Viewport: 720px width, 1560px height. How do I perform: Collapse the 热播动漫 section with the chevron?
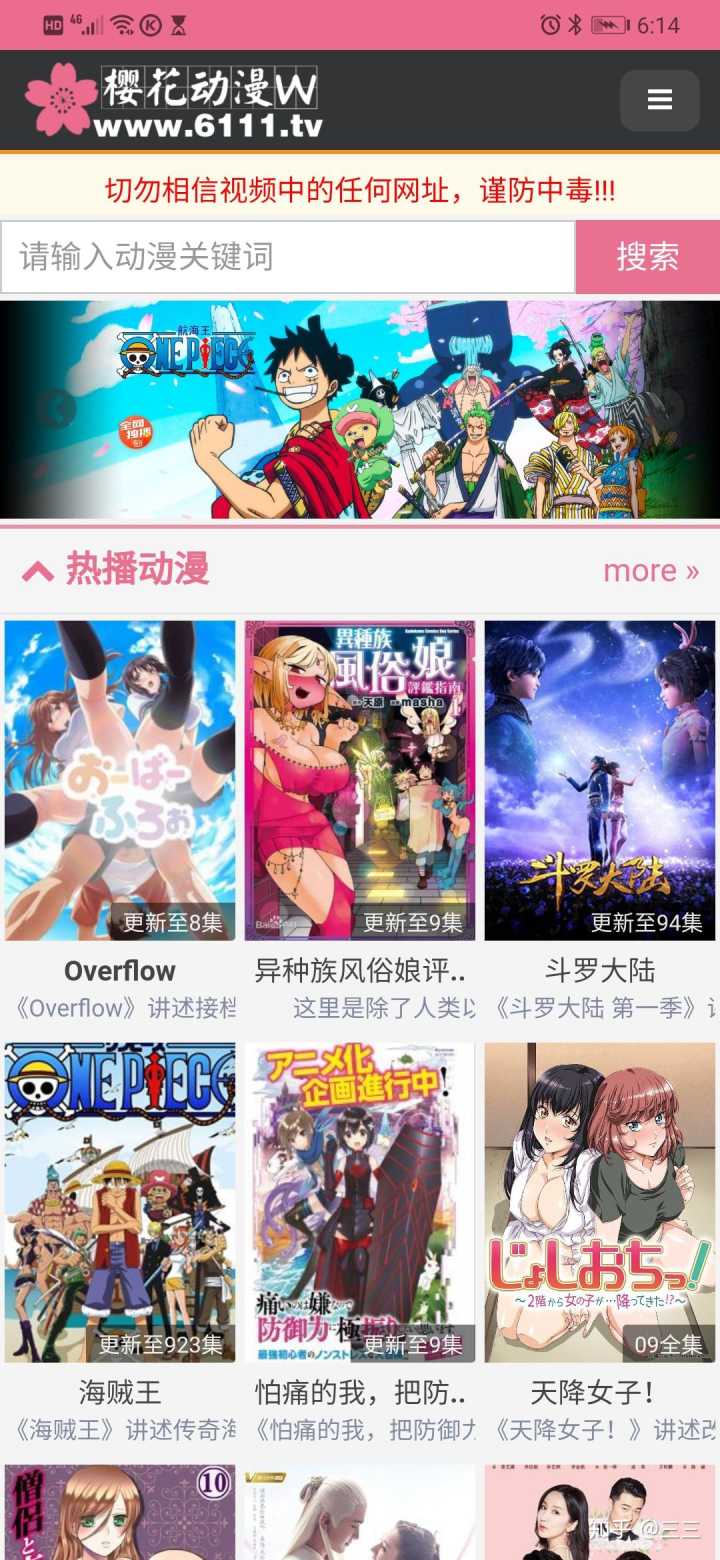click(x=38, y=570)
